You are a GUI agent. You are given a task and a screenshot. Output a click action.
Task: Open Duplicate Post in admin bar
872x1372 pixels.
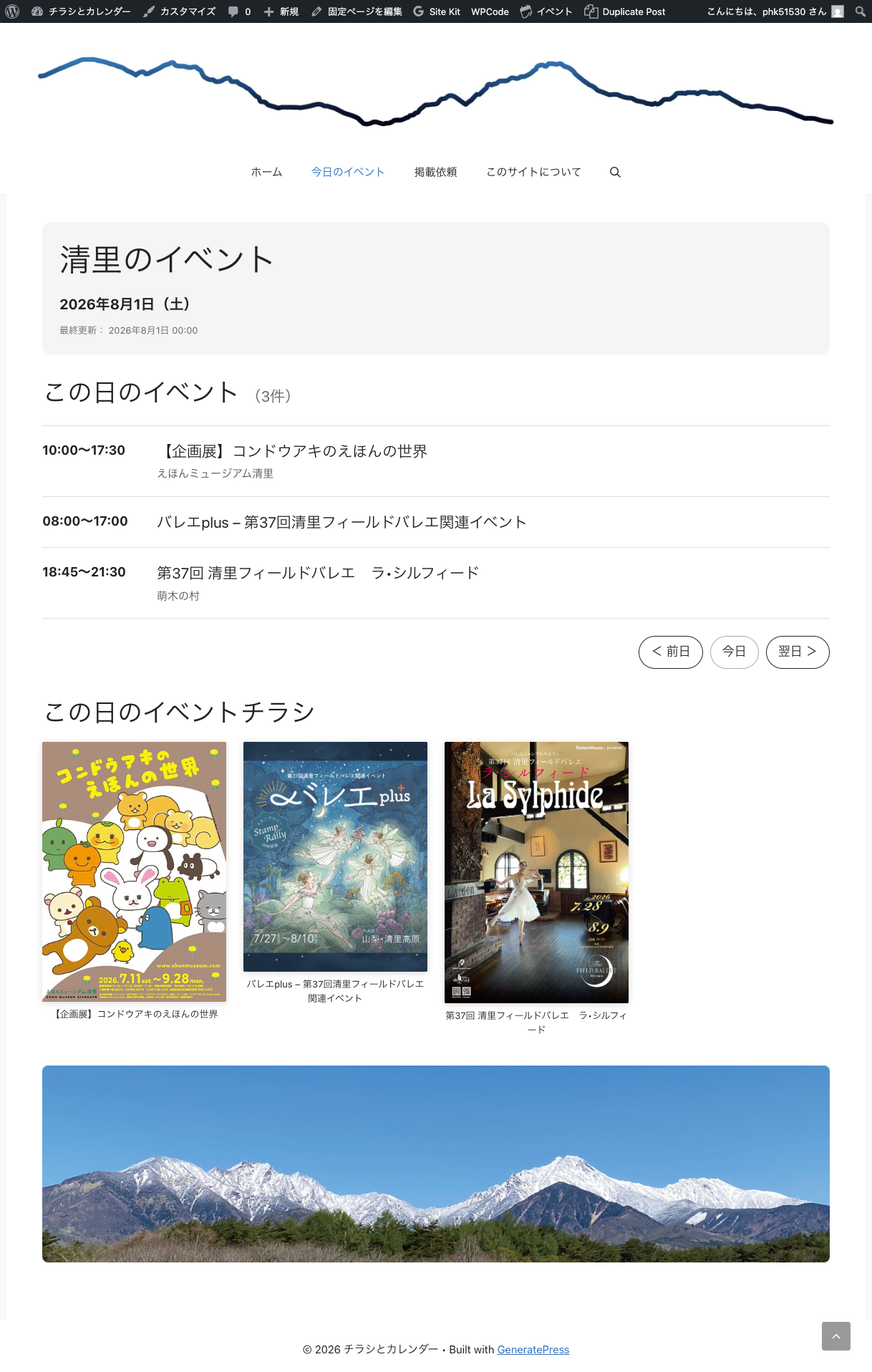click(625, 11)
